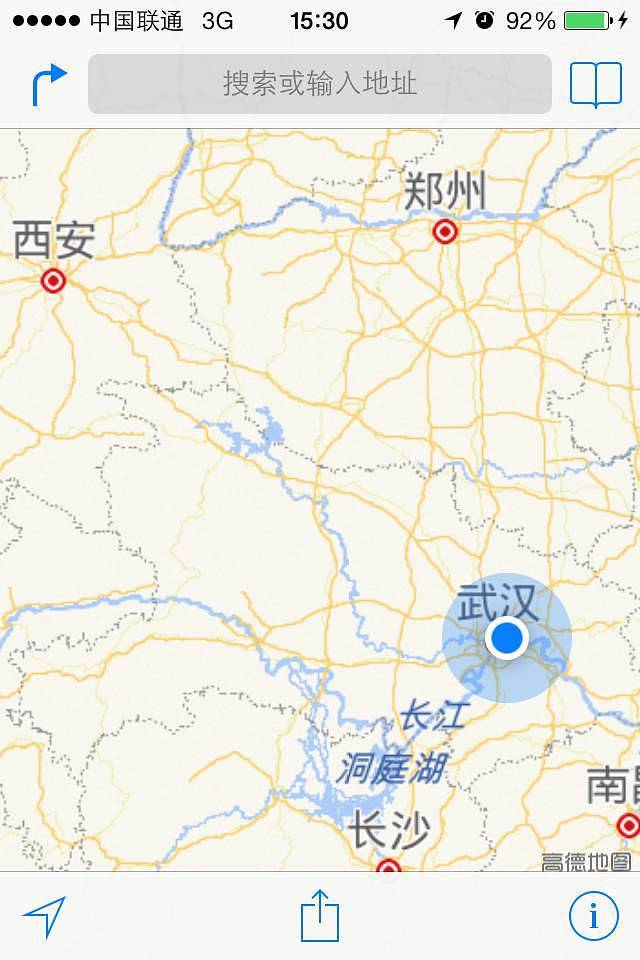This screenshot has width=640, height=960.
Task: Share this map location
Action: 320,916
